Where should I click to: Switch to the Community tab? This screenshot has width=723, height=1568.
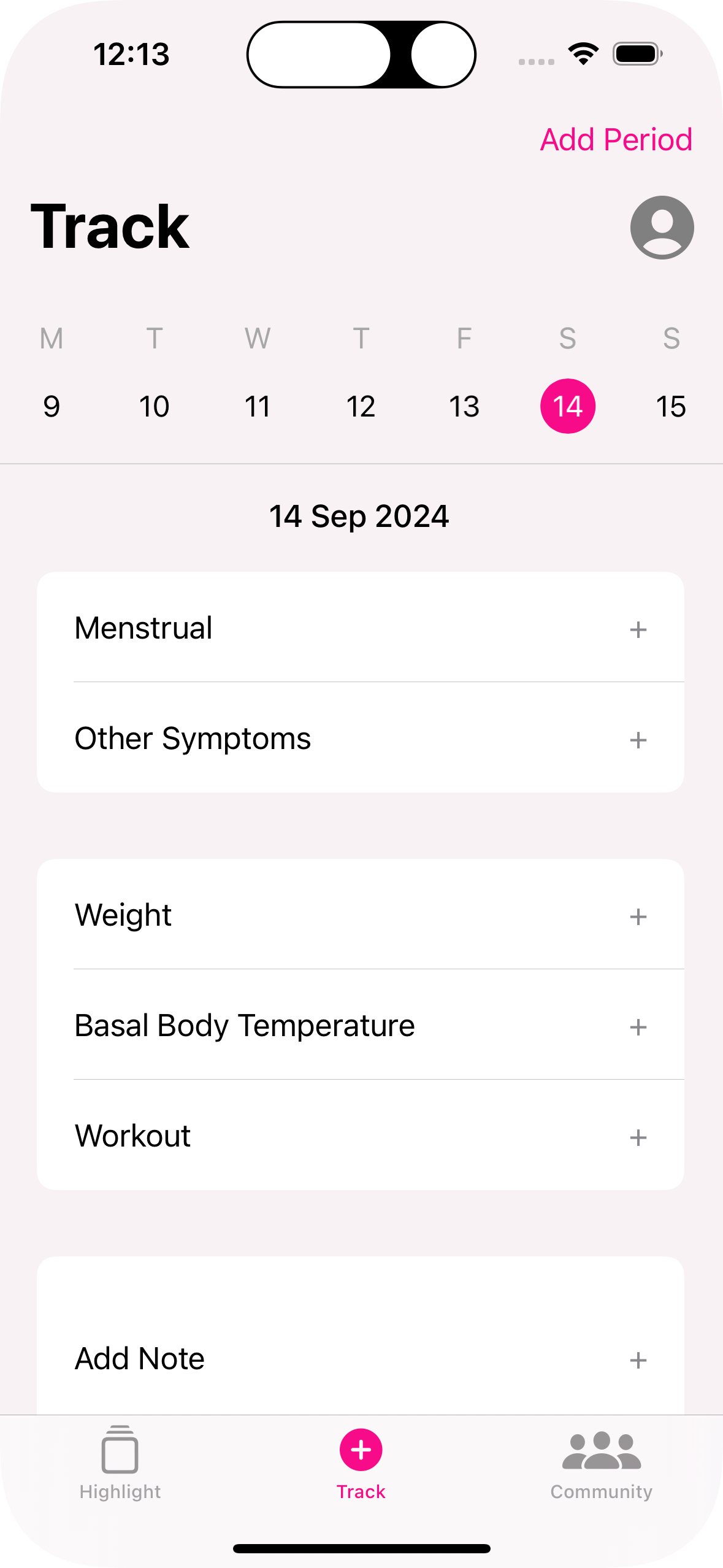[x=601, y=1462]
